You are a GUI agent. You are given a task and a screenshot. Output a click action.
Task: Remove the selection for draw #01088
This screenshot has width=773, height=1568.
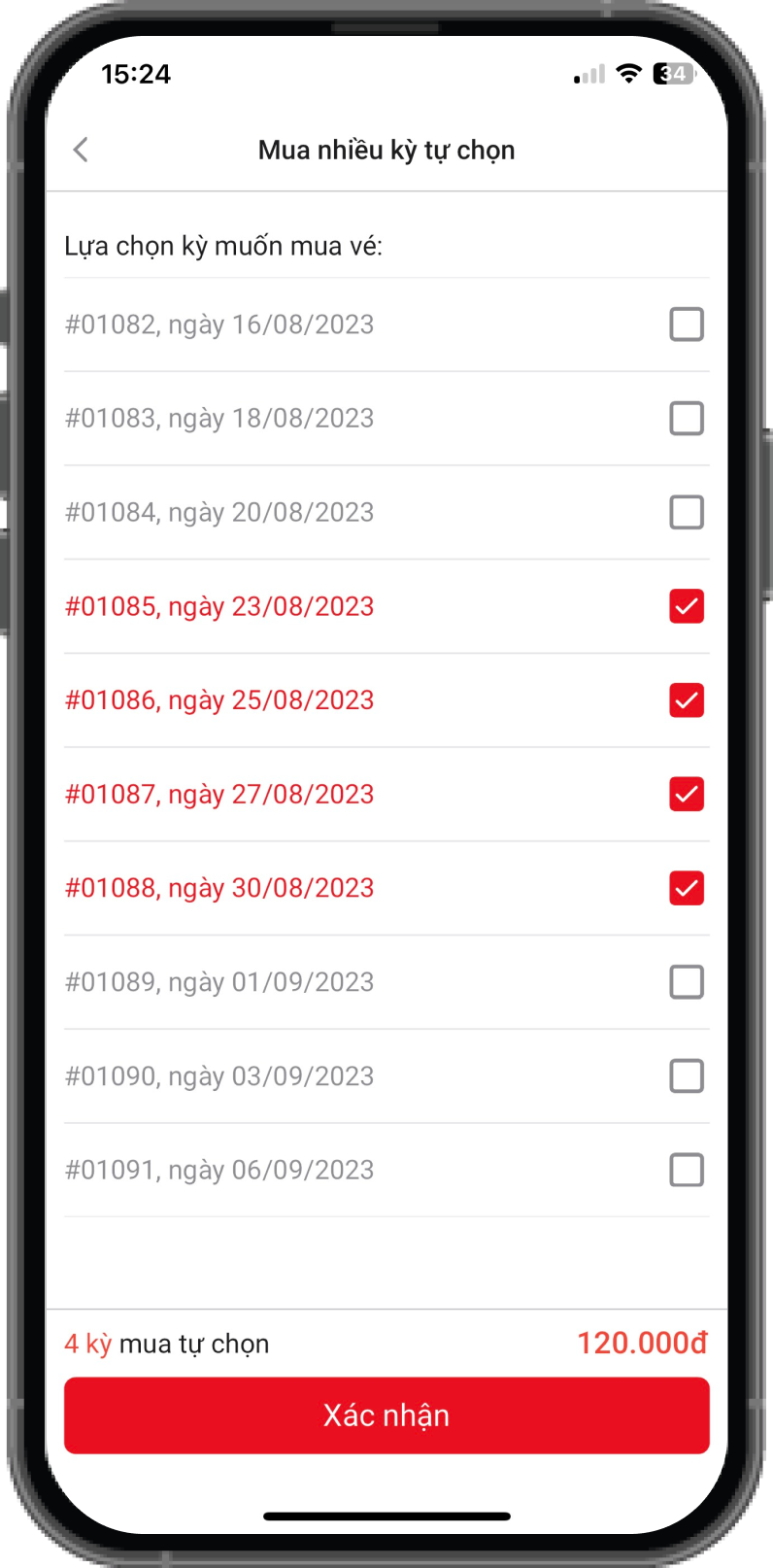pos(687,888)
